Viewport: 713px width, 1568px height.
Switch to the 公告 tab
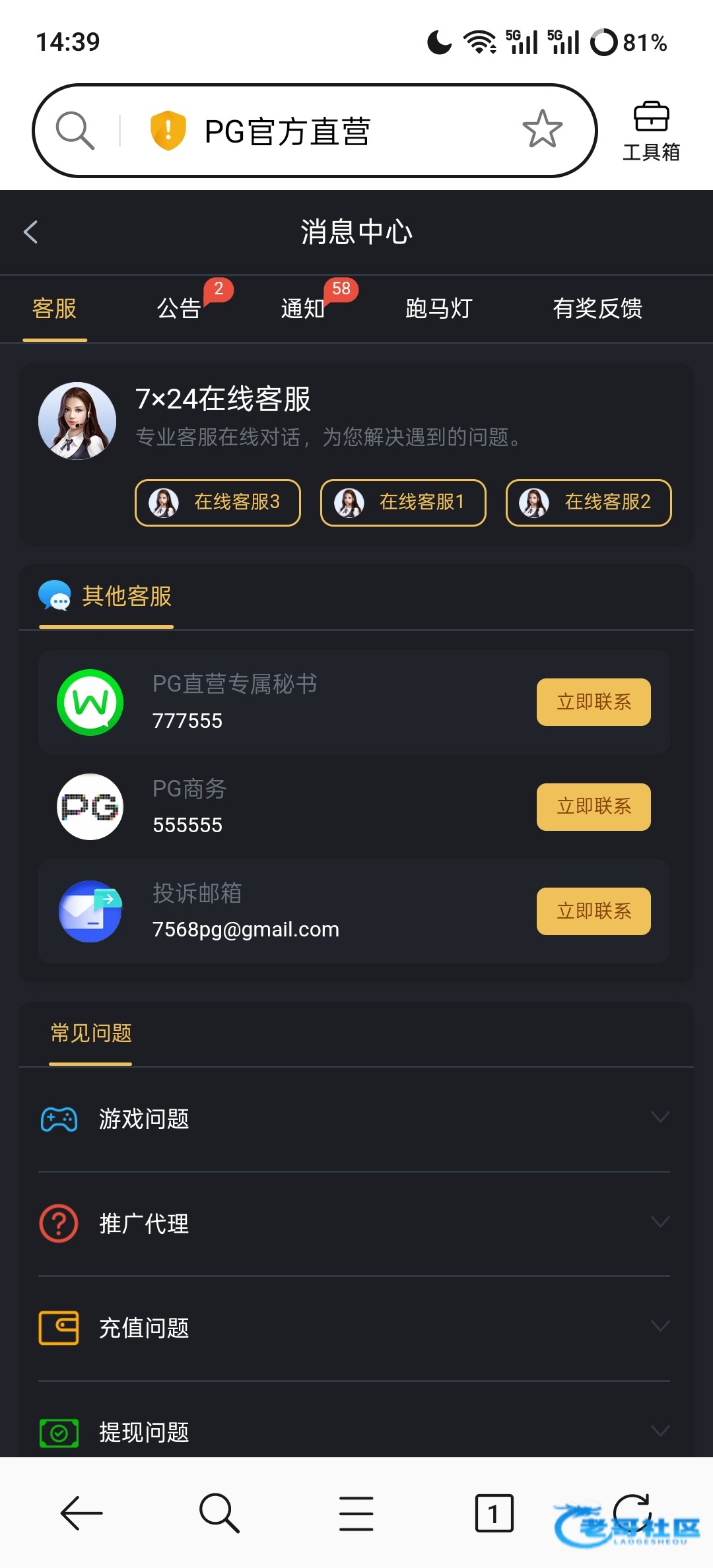(179, 308)
